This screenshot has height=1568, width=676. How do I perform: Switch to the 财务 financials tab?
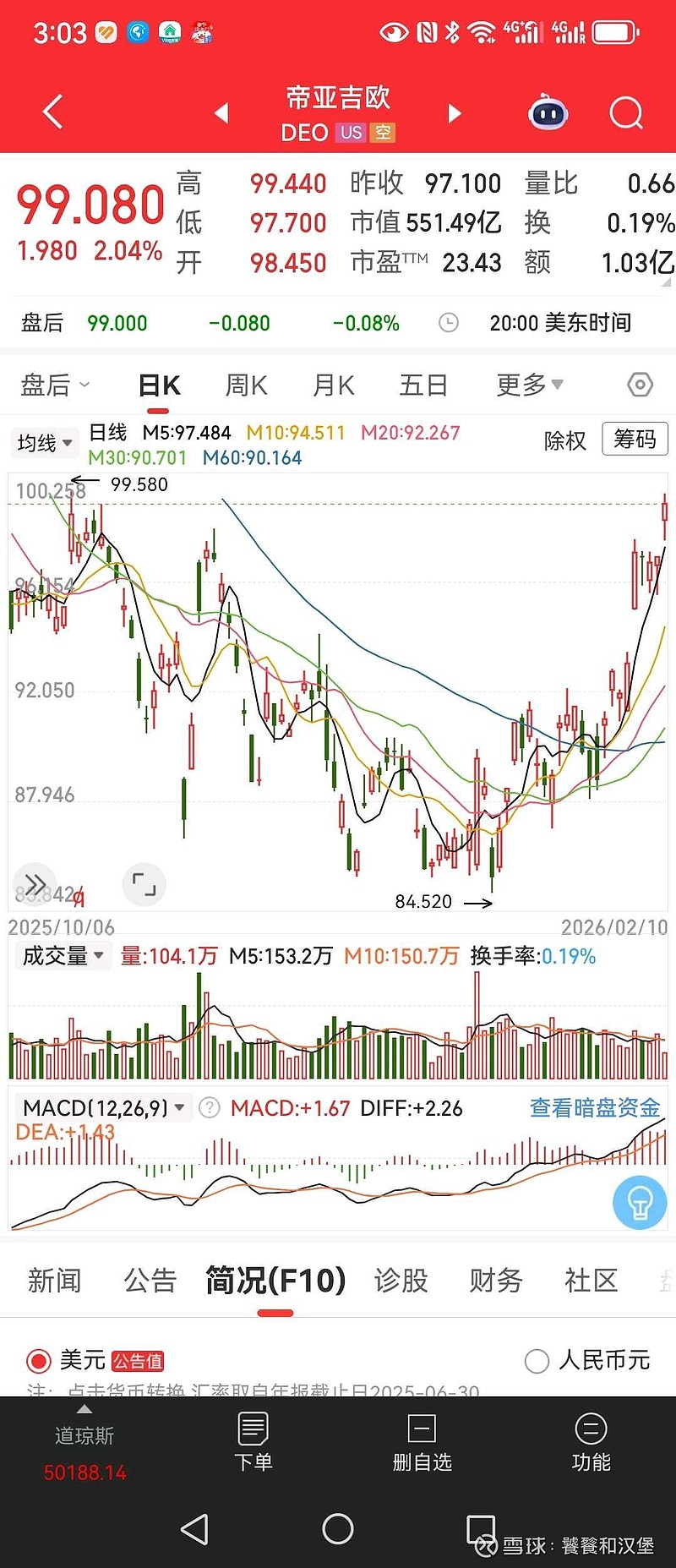click(495, 1281)
